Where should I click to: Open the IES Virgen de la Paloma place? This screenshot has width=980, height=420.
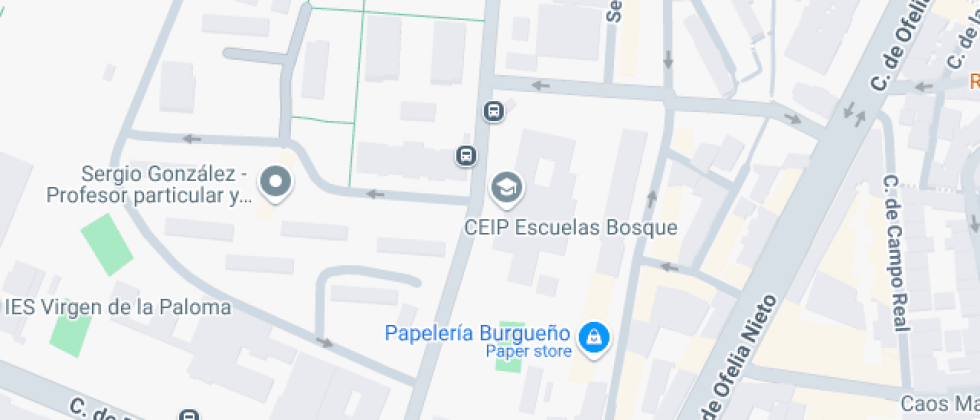(x=118, y=307)
